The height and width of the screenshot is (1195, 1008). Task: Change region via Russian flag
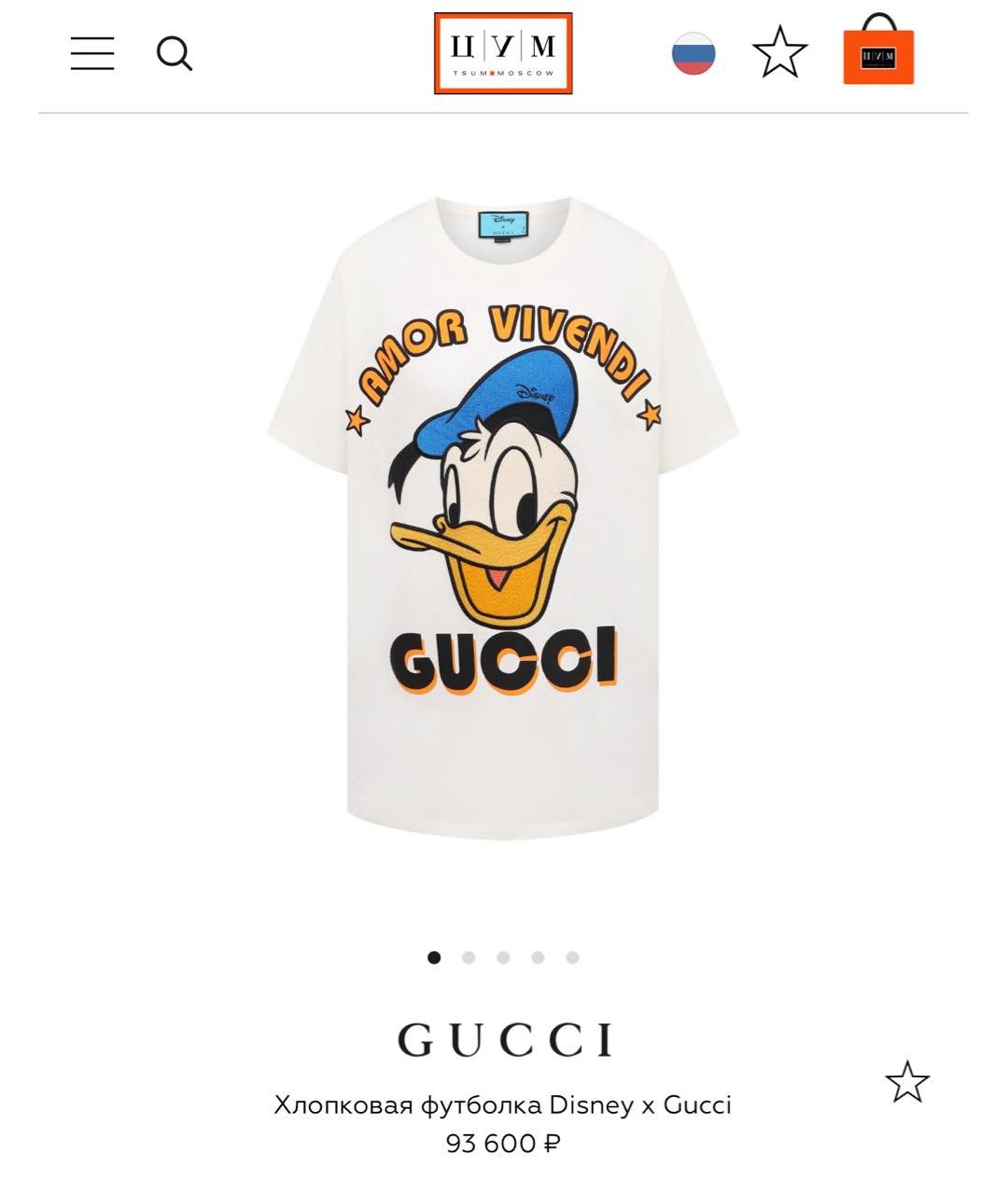(693, 53)
